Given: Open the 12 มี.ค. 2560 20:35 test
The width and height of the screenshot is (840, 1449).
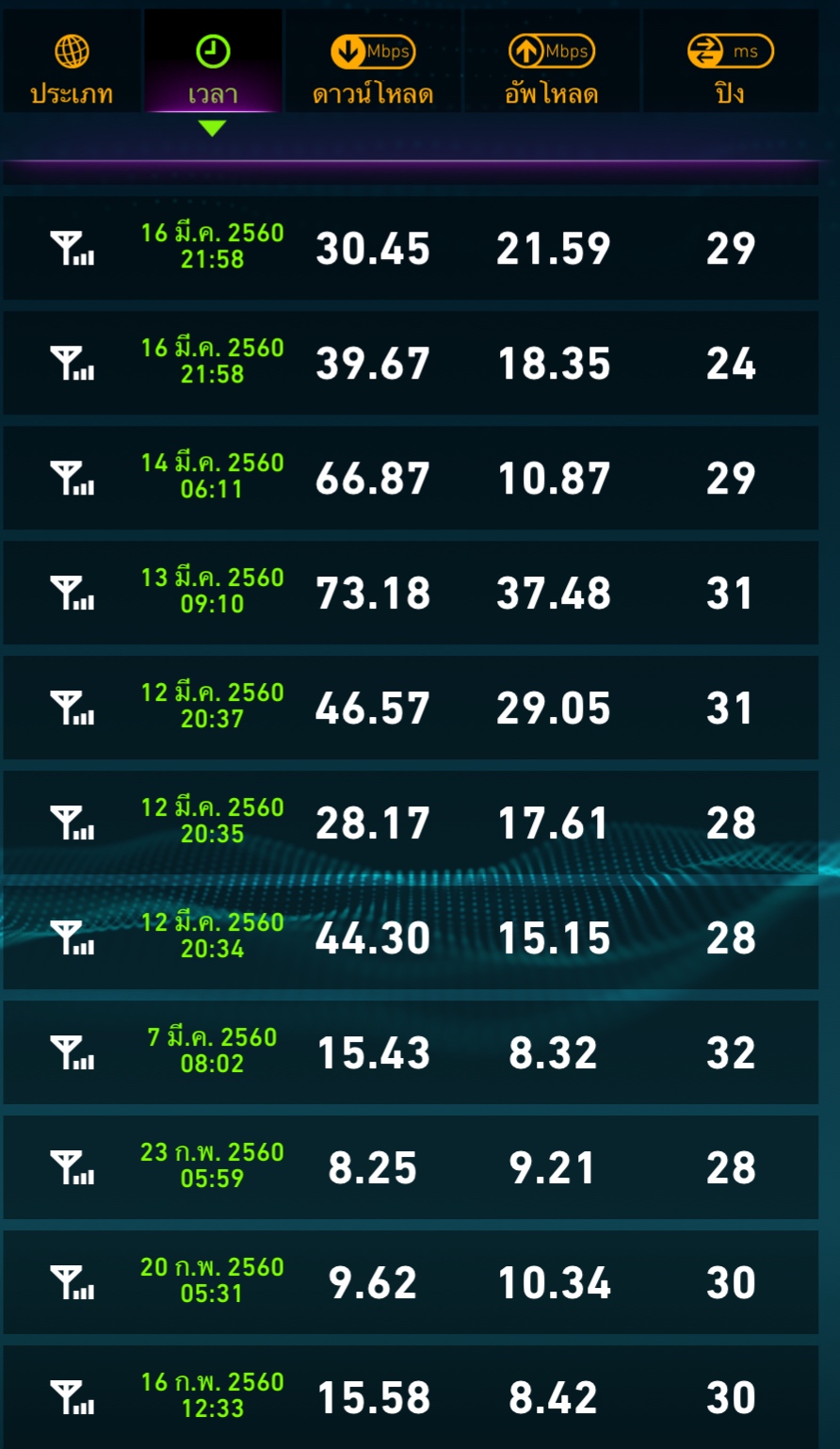Looking at the screenshot, I should [411, 822].
